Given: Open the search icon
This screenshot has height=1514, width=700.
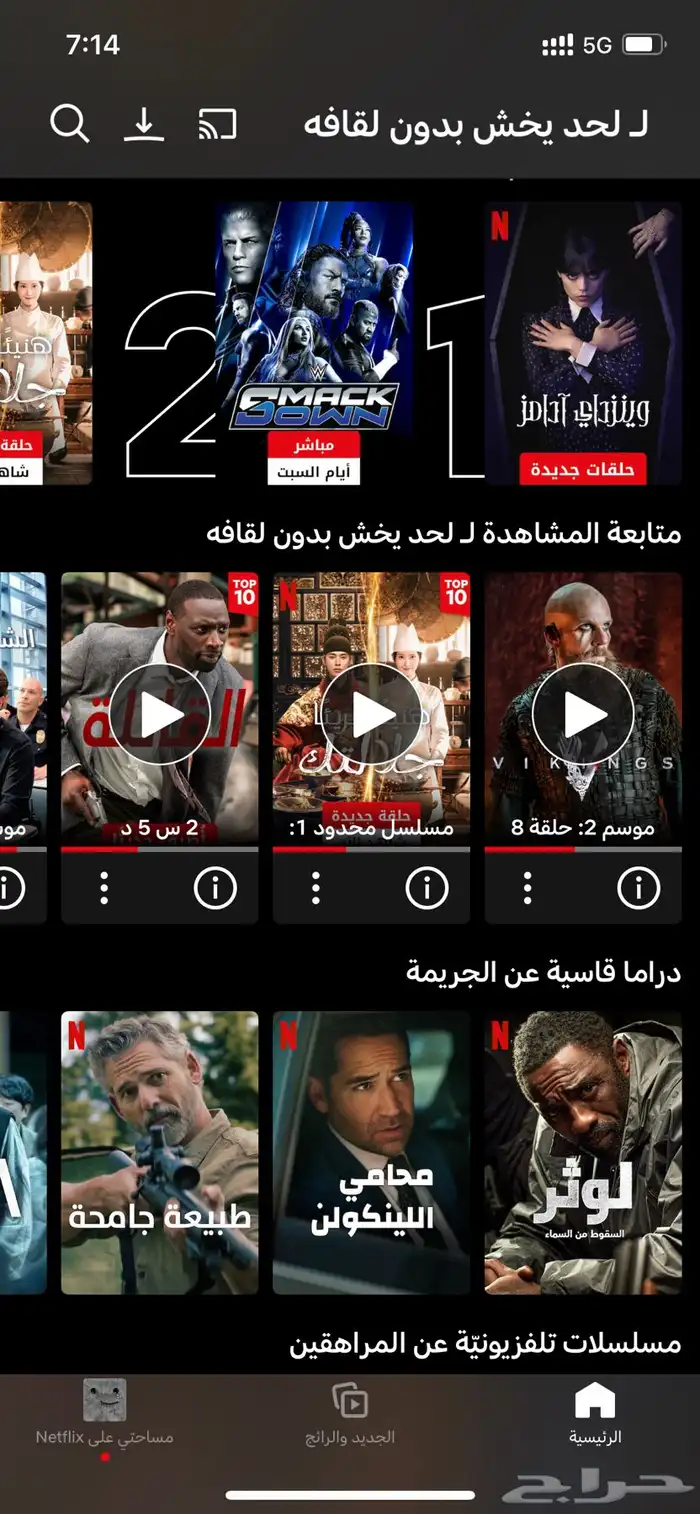Looking at the screenshot, I should pyautogui.click(x=69, y=125).
